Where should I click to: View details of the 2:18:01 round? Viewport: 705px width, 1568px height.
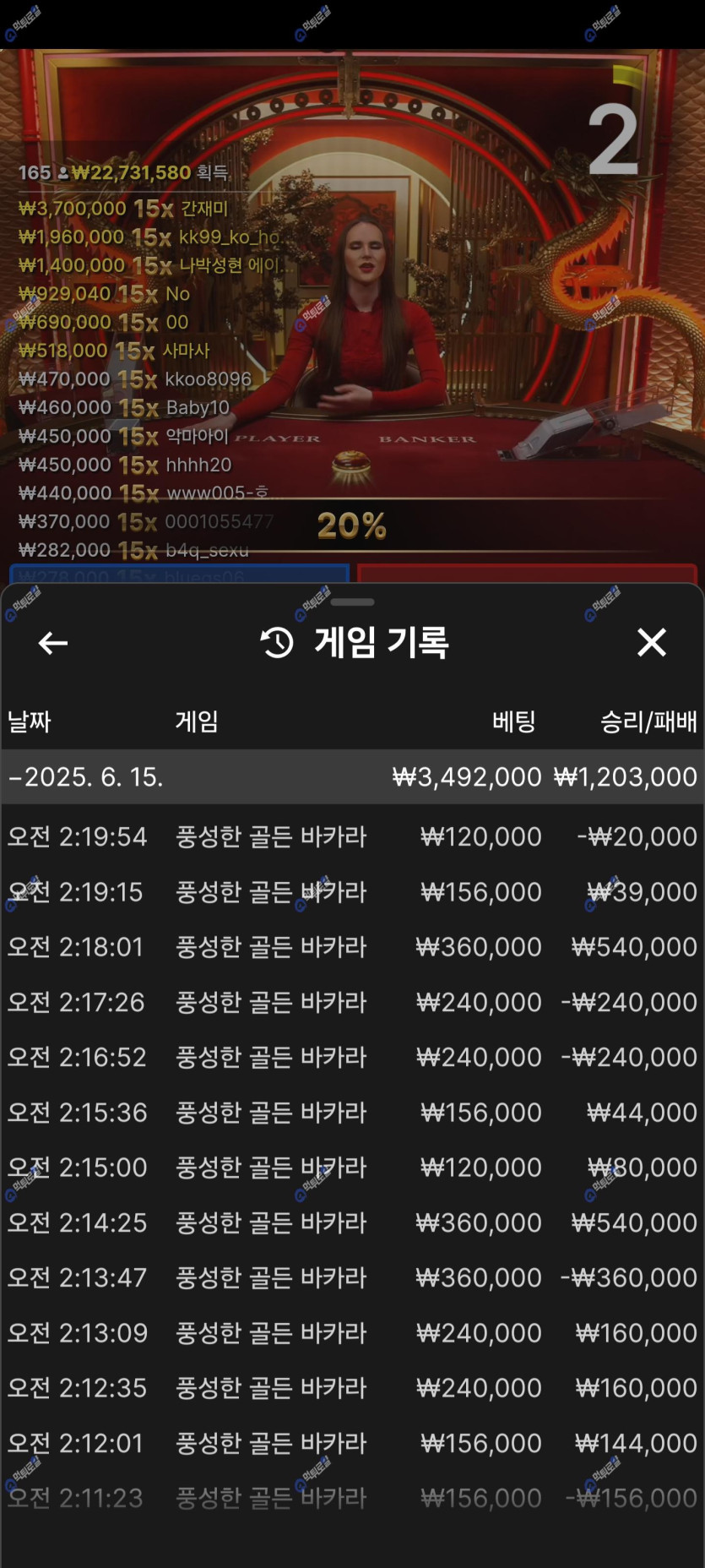coord(352,946)
